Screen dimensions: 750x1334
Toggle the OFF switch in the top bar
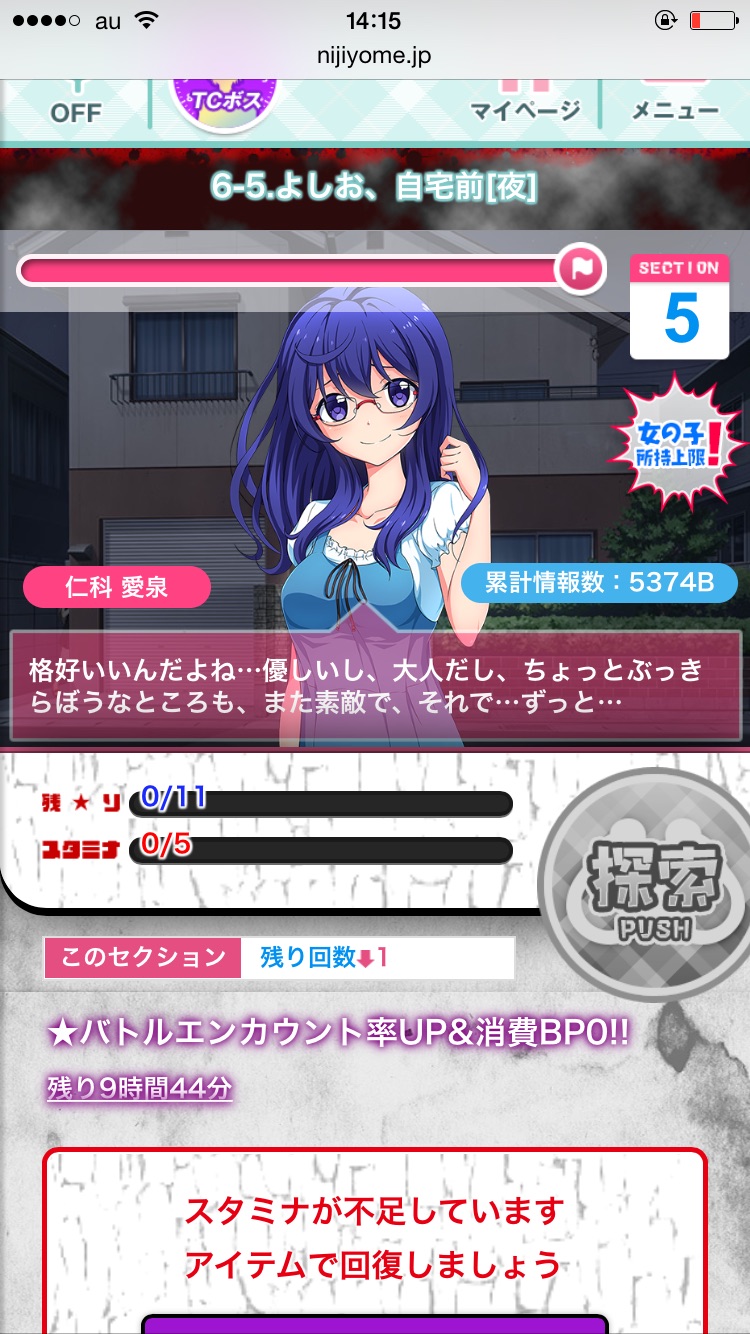click(76, 108)
